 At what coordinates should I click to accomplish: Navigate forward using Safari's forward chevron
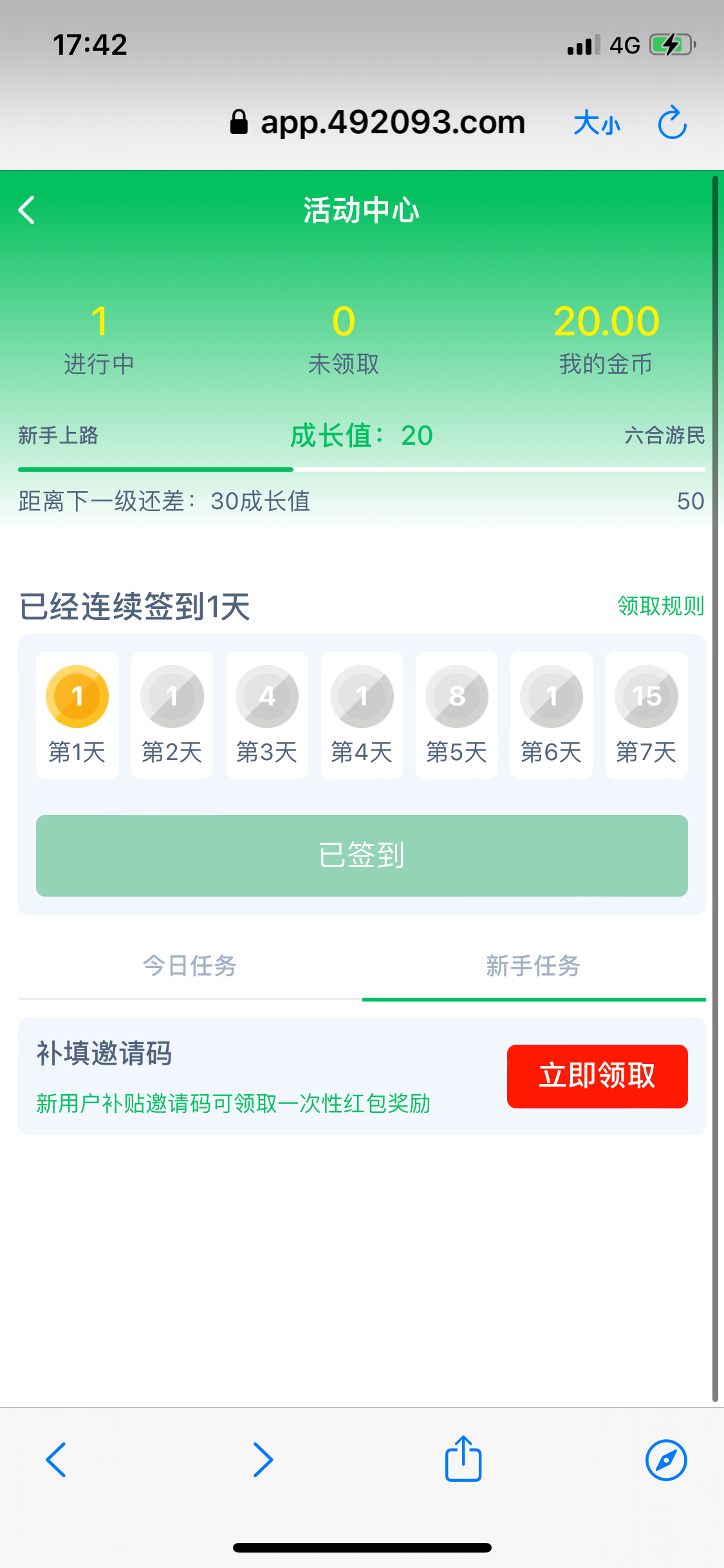263,1460
